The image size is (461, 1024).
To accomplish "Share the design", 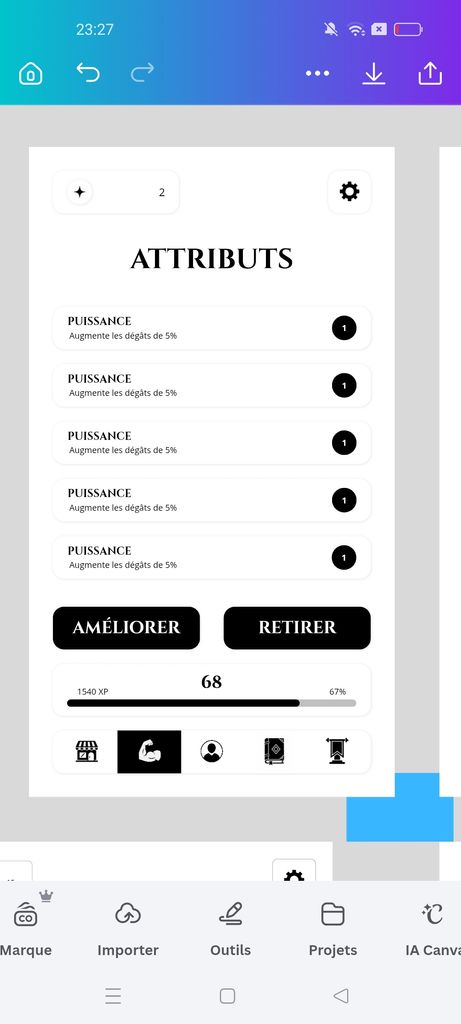I will [430, 73].
